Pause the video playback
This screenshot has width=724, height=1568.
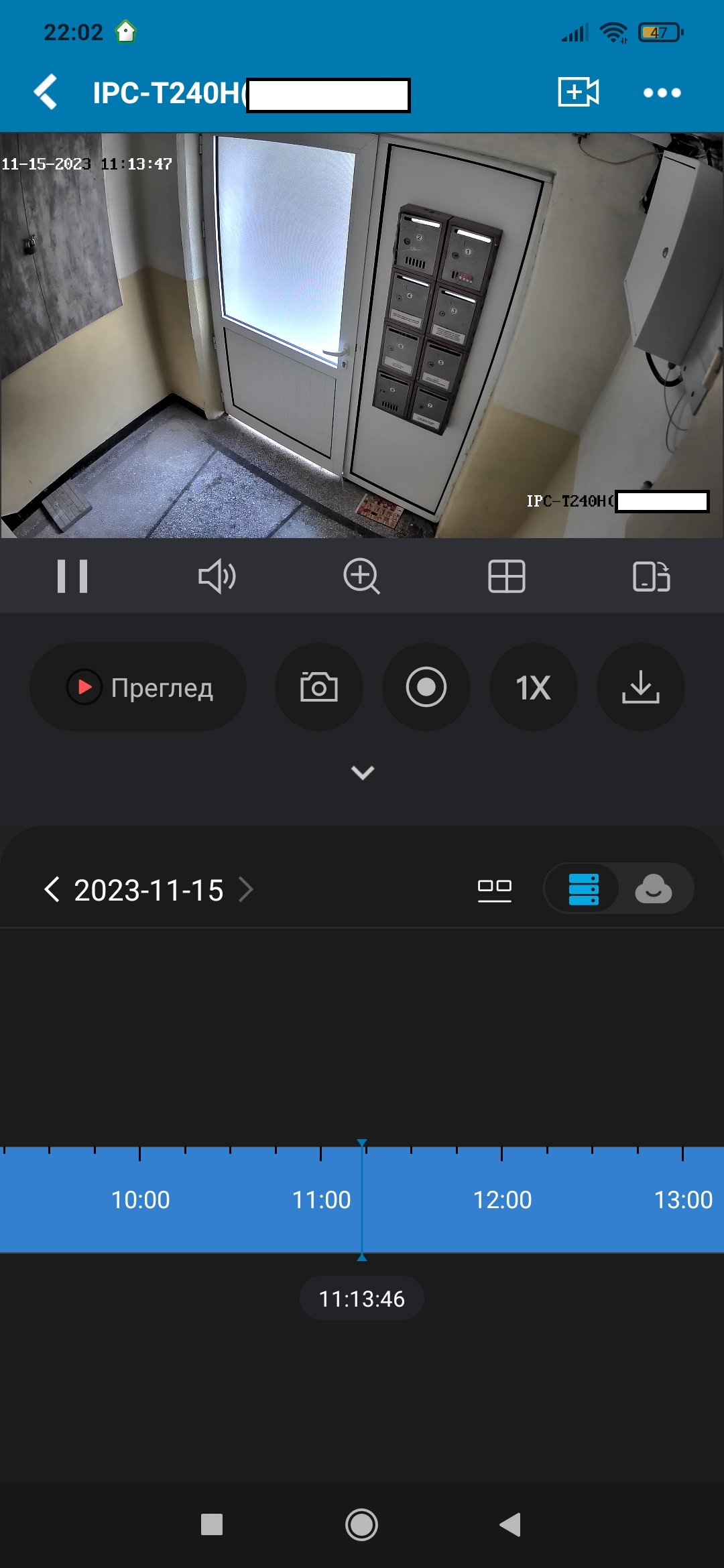[x=72, y=576]
